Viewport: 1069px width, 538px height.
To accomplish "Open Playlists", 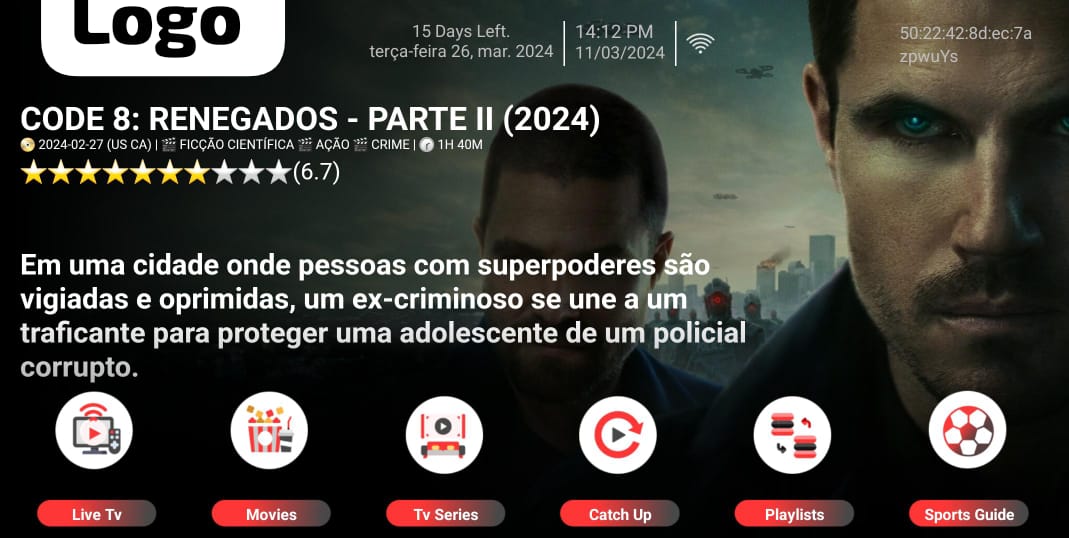I will tap(793, 433).
